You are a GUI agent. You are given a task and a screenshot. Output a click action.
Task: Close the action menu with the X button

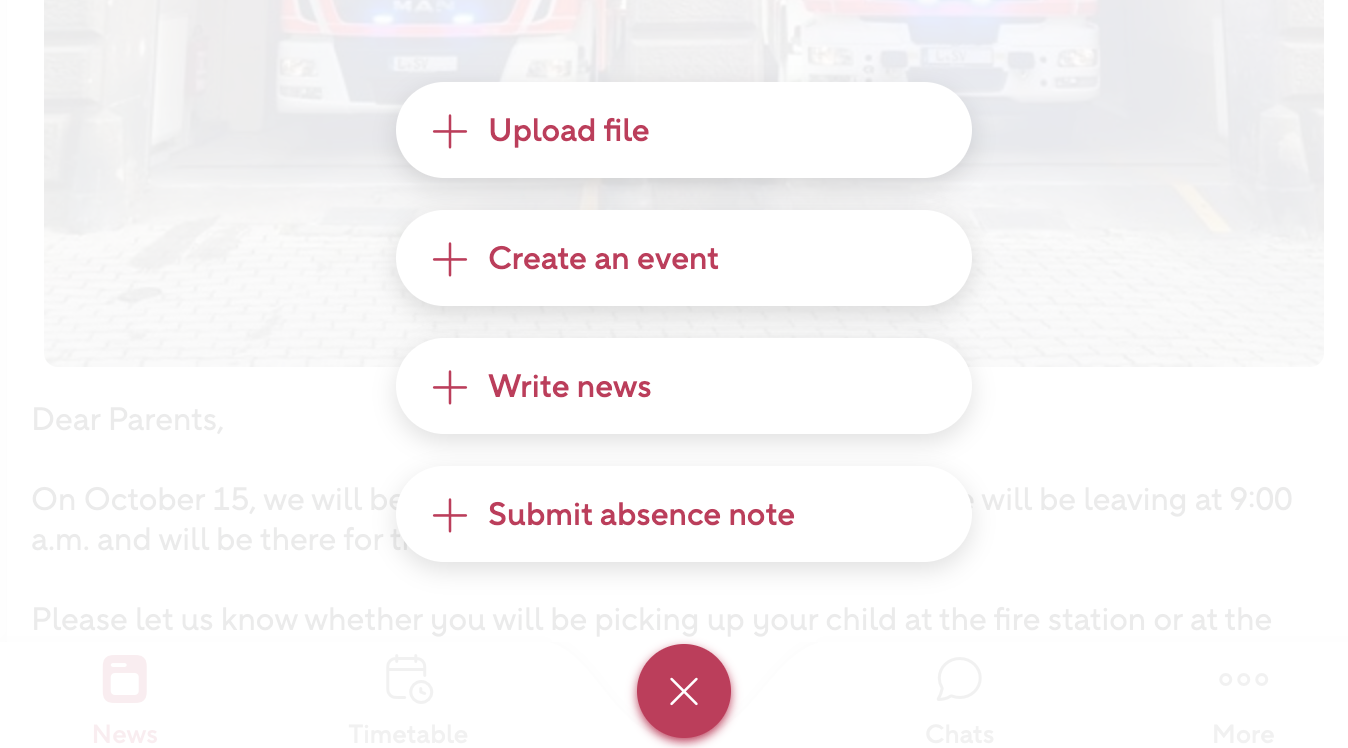click(x=684, y=691)
